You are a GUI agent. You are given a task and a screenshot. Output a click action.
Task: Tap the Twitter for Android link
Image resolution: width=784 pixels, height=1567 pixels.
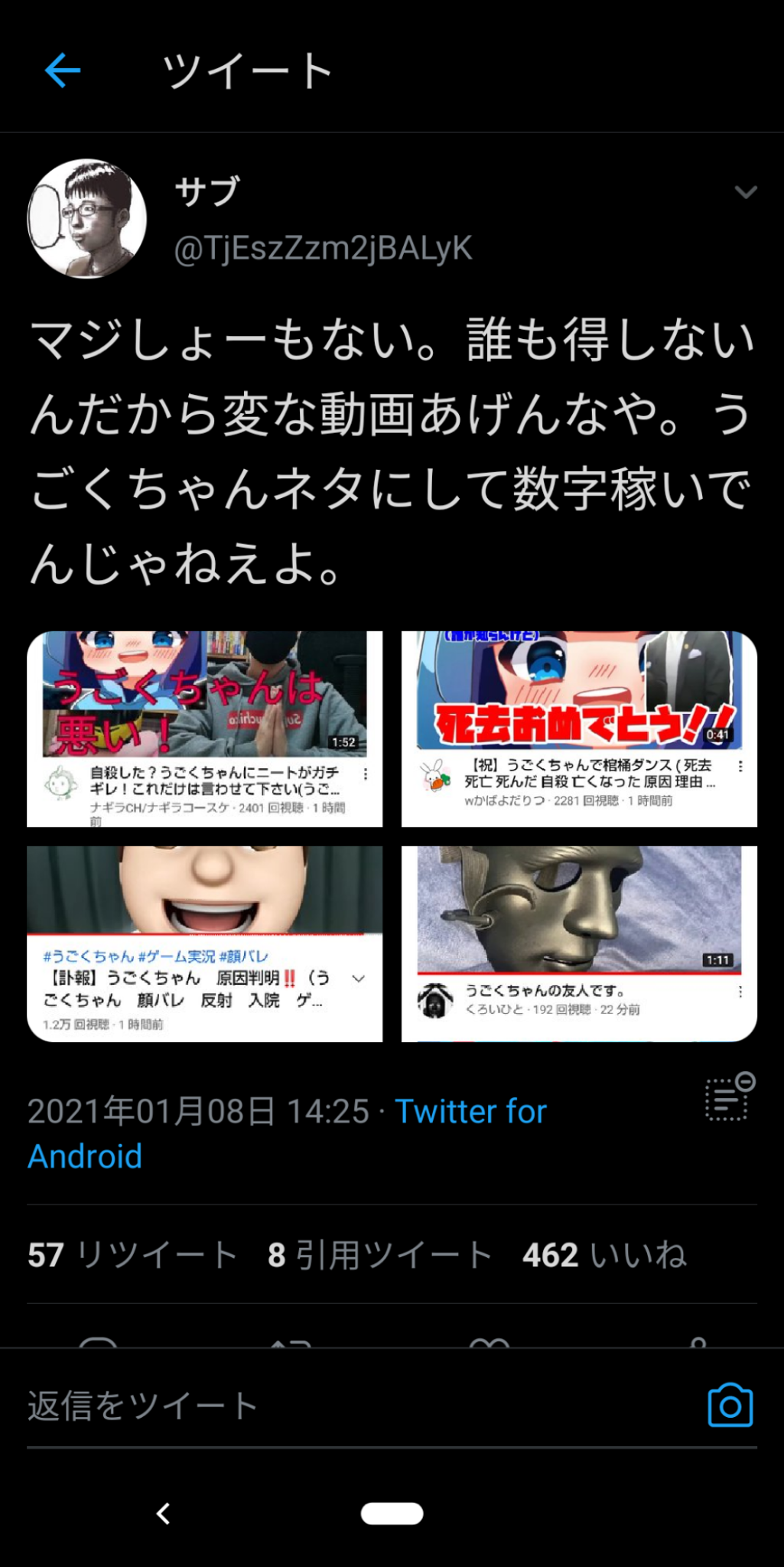[287, 1133]
